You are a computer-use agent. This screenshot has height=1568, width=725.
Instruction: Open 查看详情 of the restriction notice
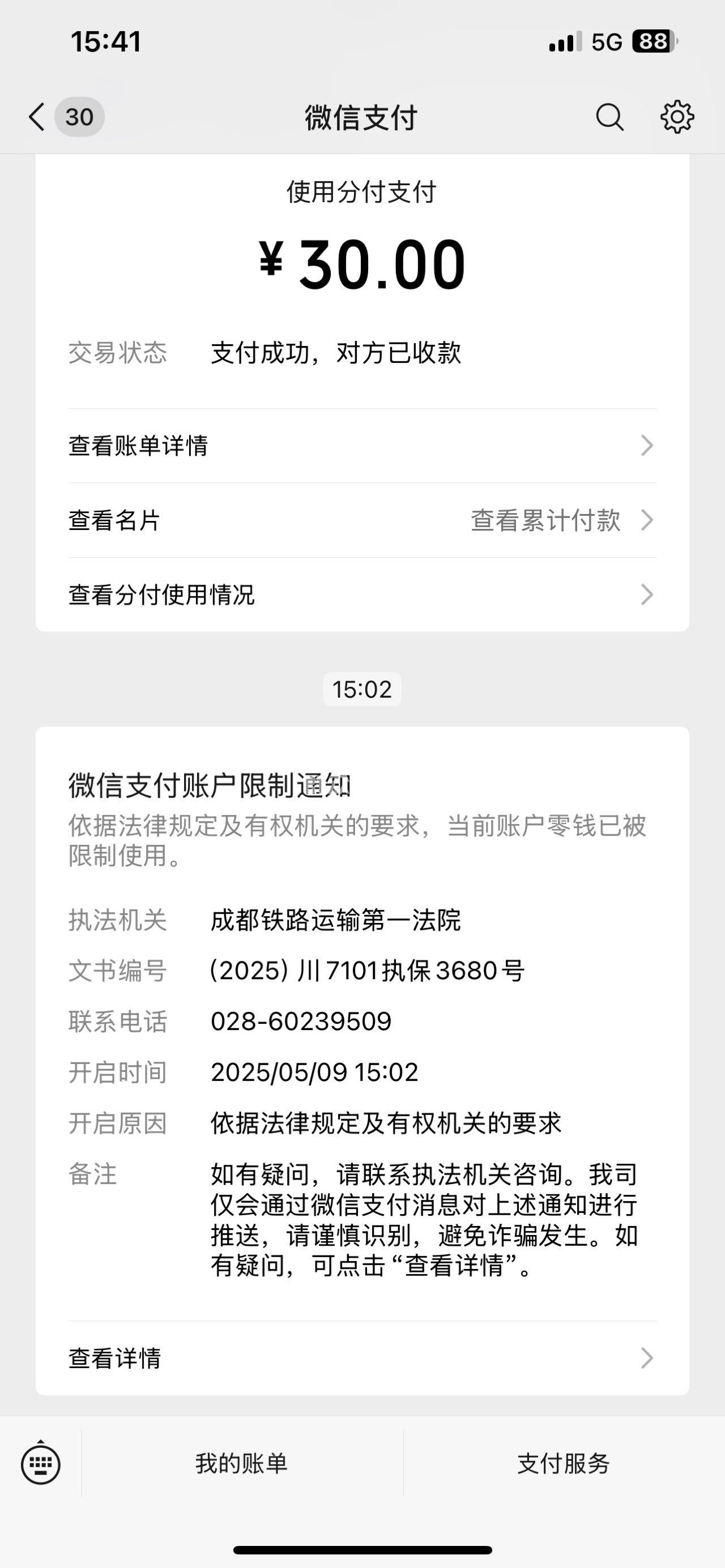361,1358
